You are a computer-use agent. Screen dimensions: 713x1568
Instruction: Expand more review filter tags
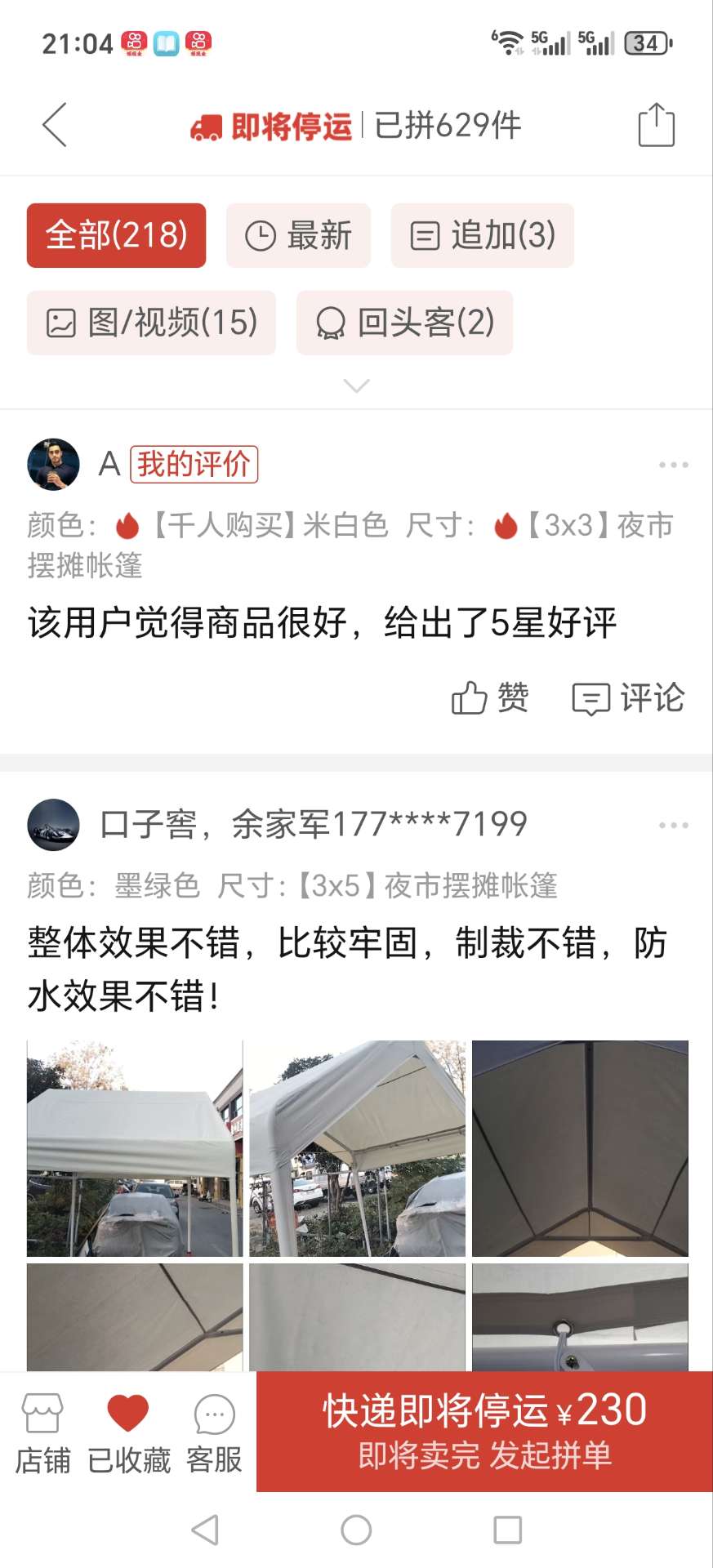tap(357, 385)
